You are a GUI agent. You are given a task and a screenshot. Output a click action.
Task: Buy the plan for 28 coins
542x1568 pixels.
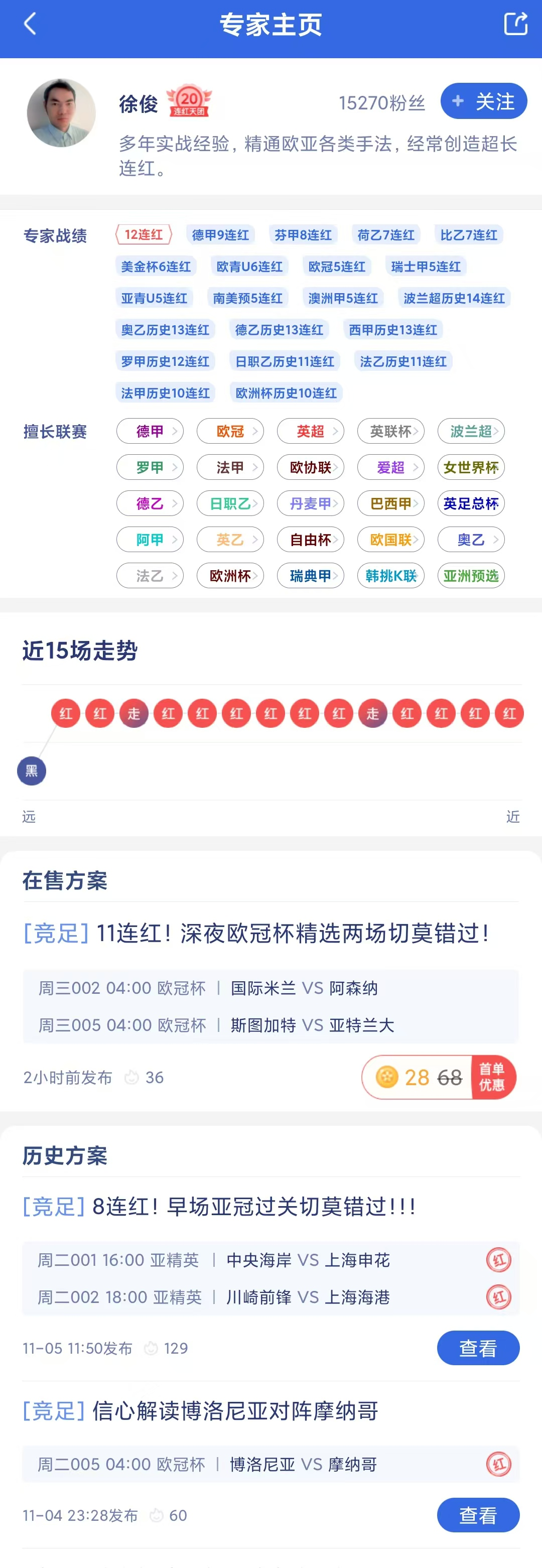coord(439,1078)
